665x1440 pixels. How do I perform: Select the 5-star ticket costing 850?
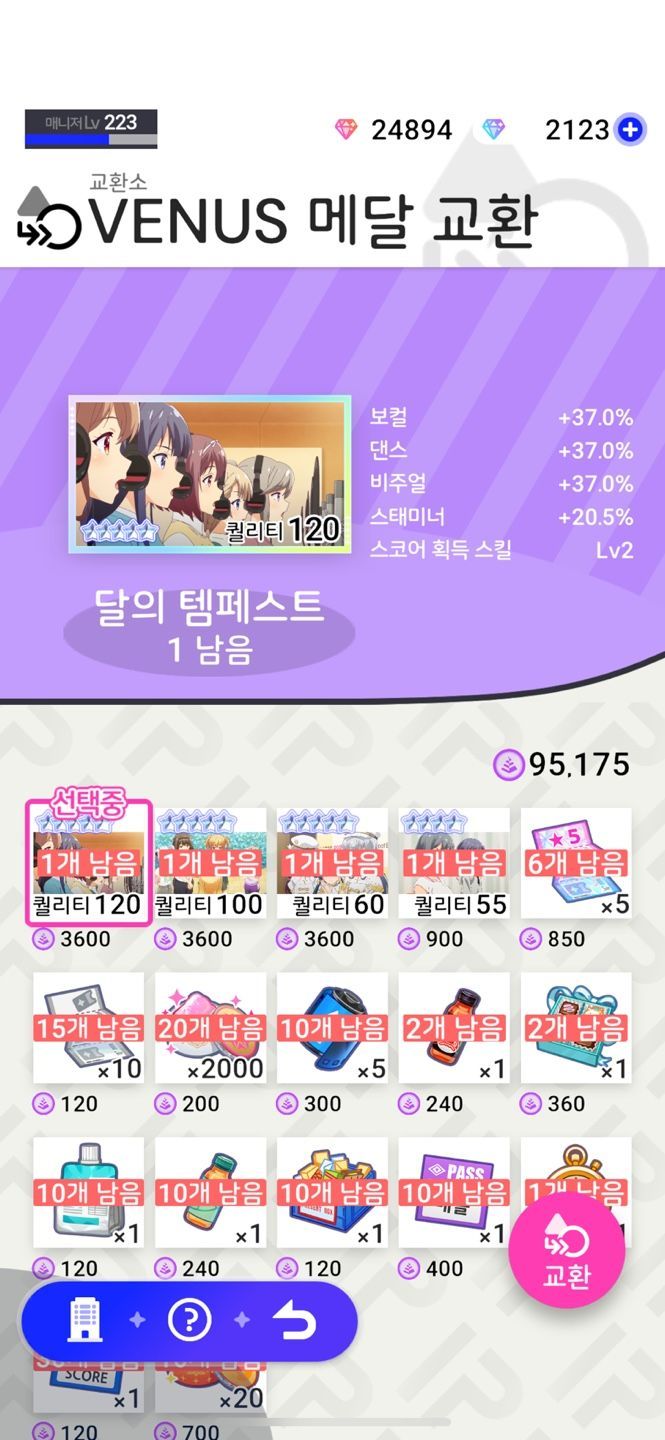(x=576, y=863)
